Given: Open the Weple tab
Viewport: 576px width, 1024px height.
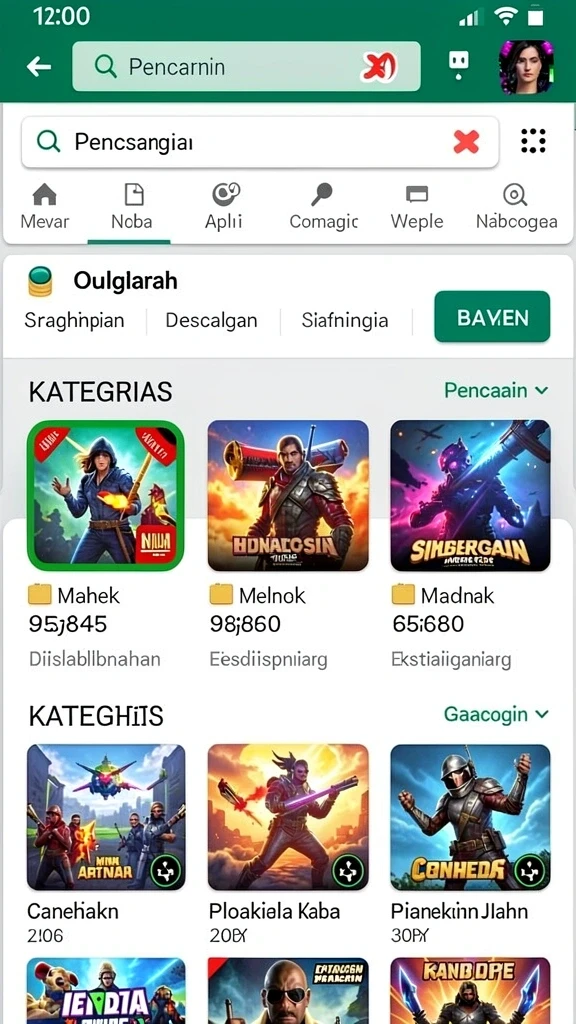Looking at the screenshot, I should click(417, 206).
